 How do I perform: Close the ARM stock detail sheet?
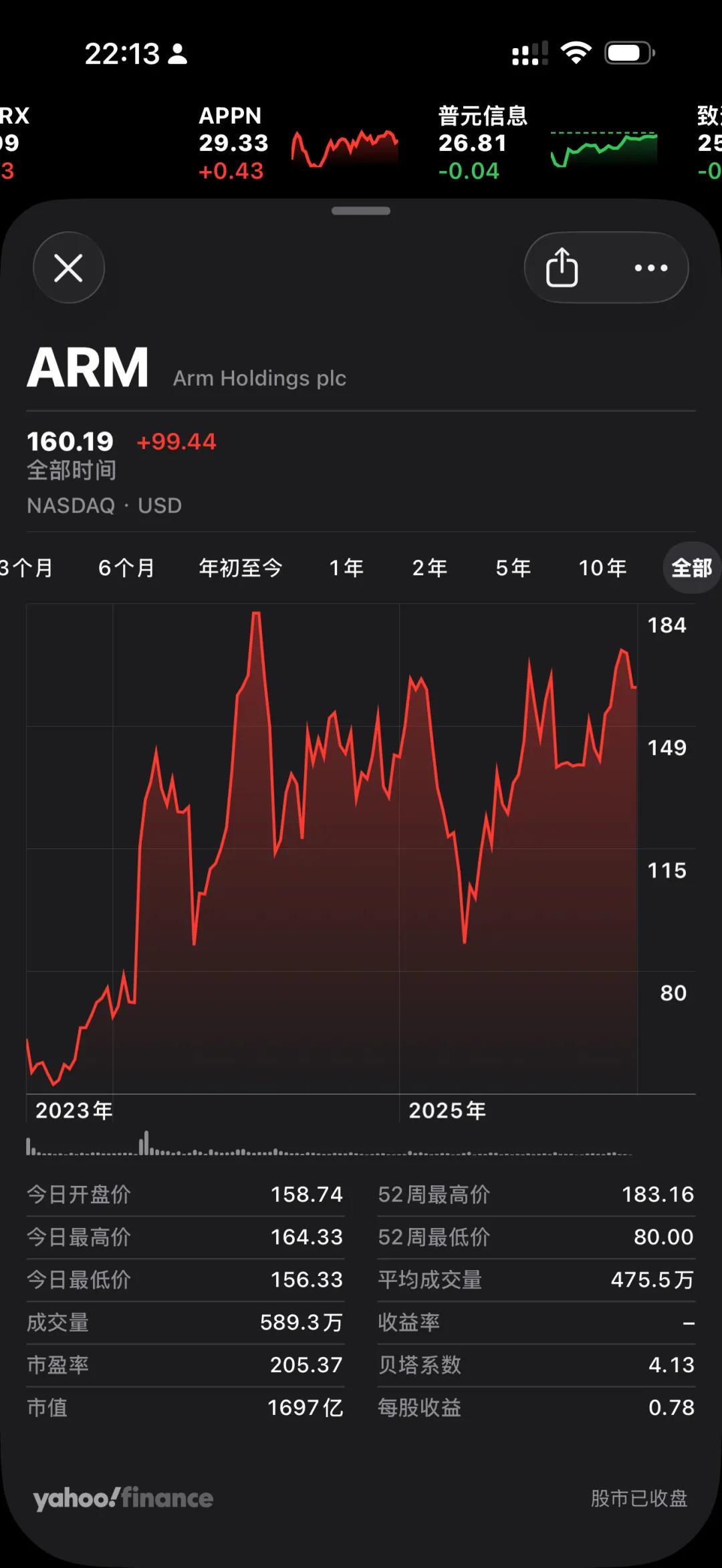tap(69, 268)
